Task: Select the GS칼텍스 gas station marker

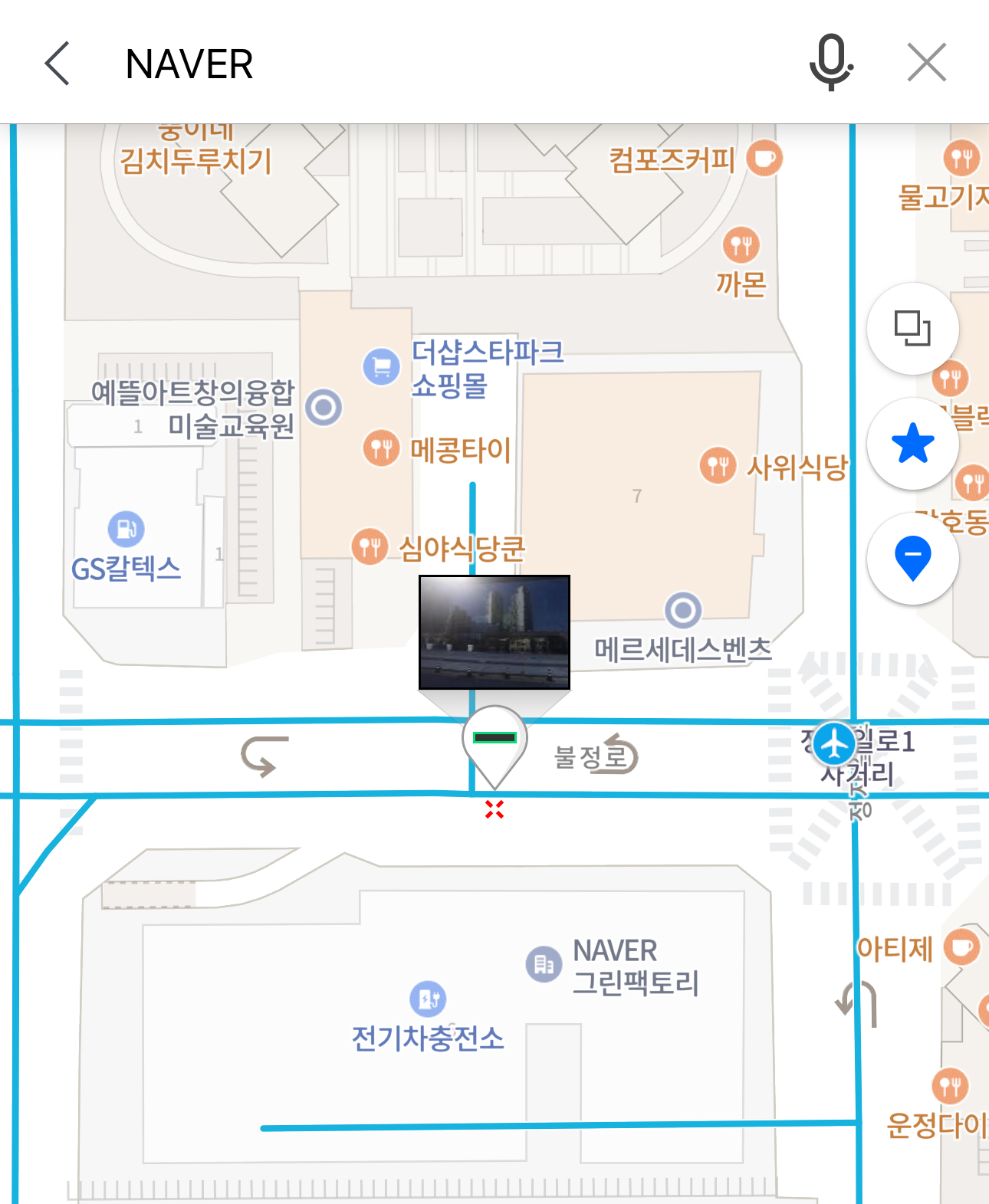Action: [127, 529]
